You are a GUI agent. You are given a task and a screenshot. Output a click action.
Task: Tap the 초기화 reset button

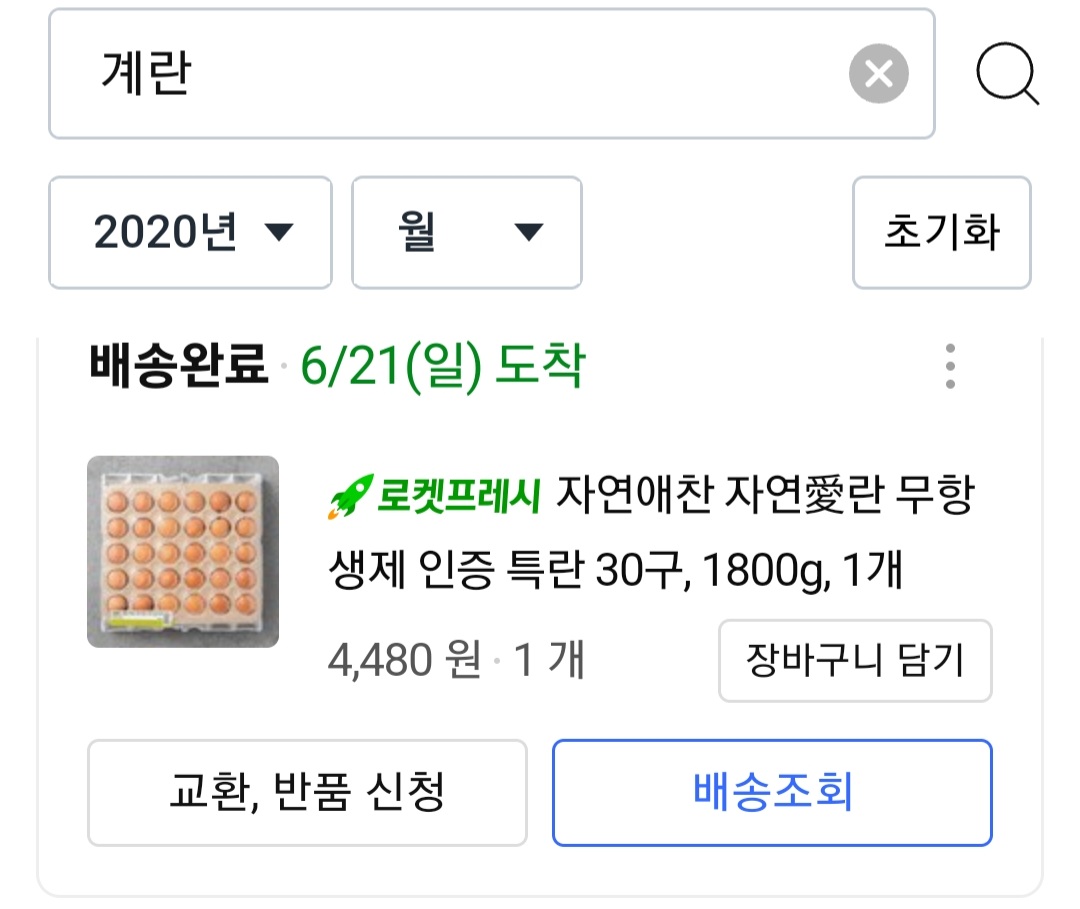coord(942,233)
